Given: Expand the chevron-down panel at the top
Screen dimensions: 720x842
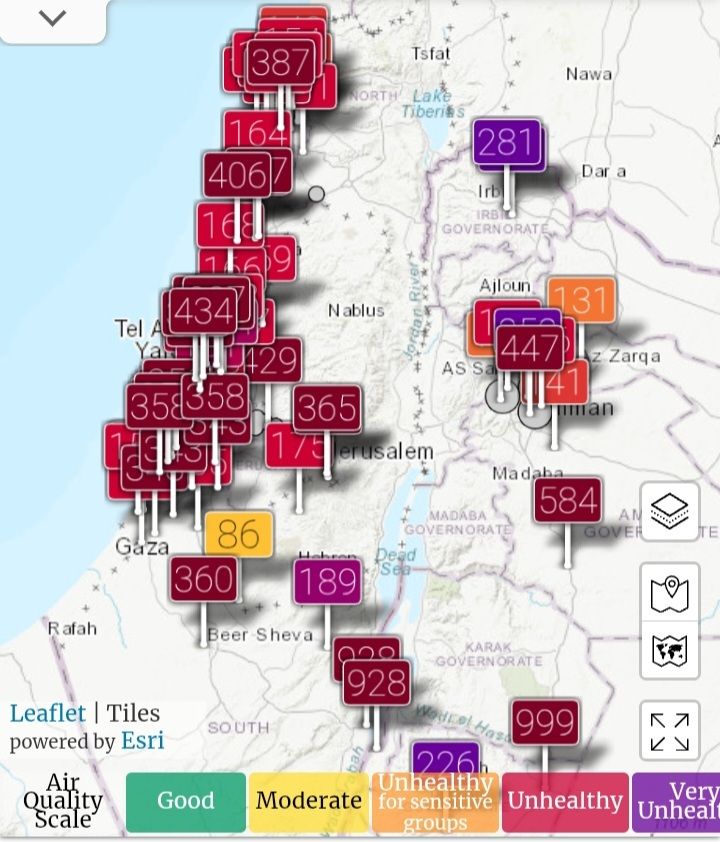Looking at the screenshot, I should coord(52,19).
